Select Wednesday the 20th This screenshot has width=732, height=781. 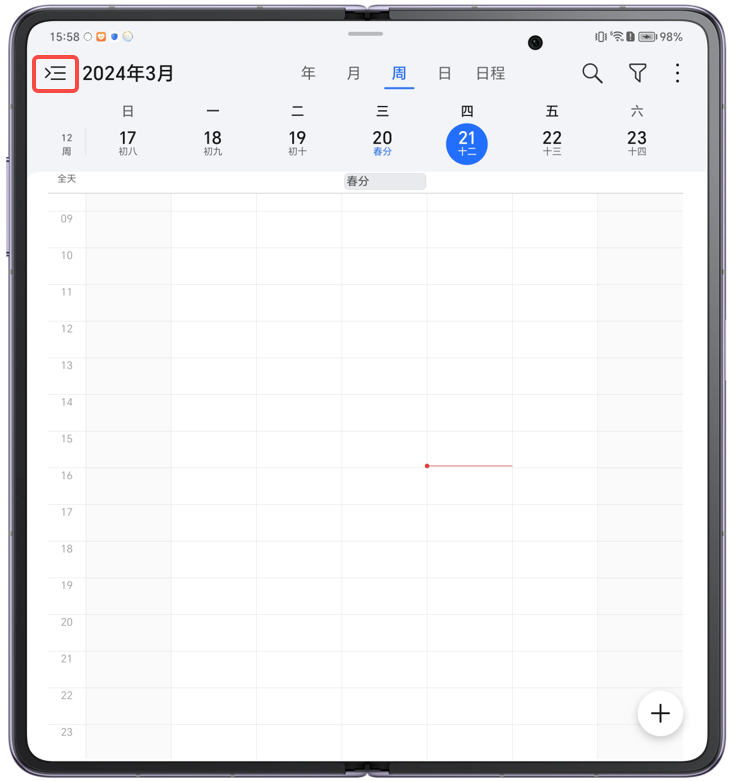tap(382, 143)
